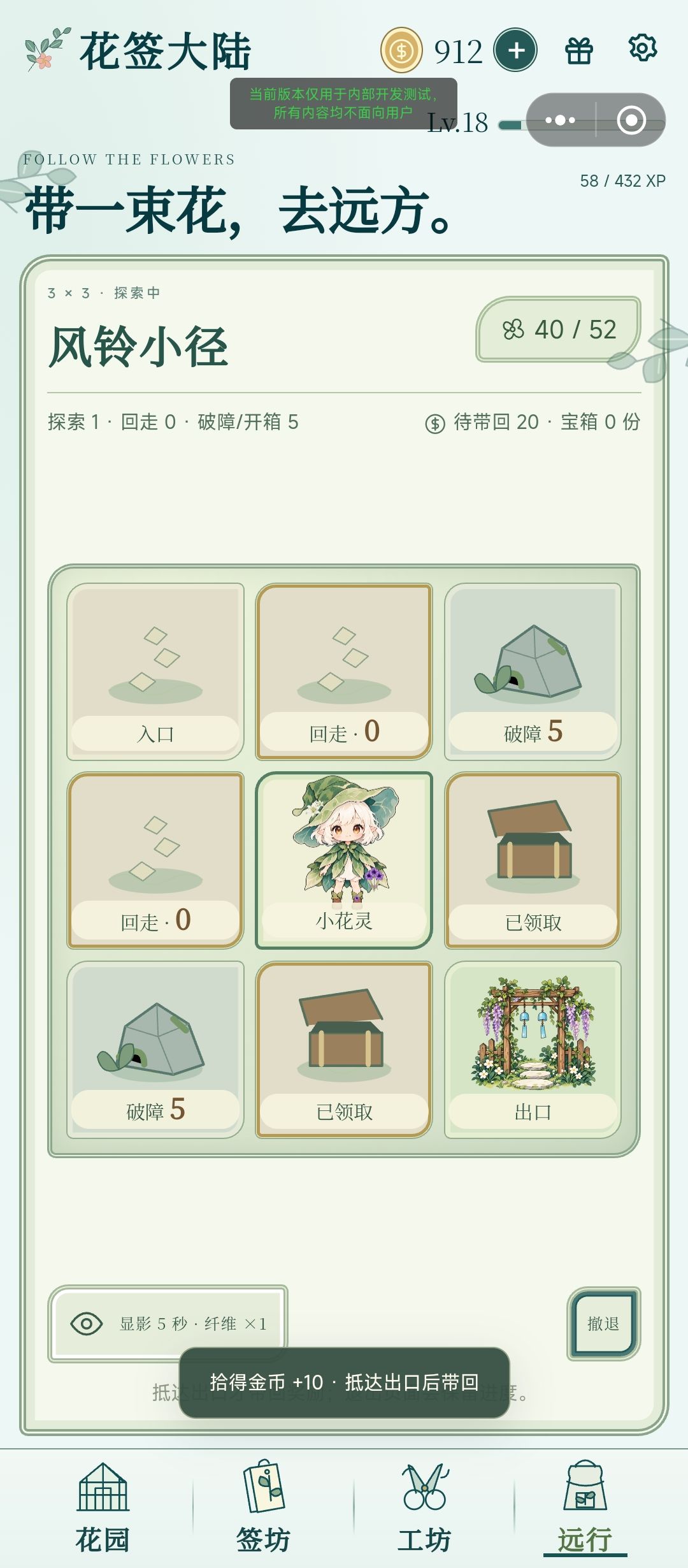Open the mini program more-options menu
The width and height of the screenshot is (688, 1568).
[x=560, y=120]
